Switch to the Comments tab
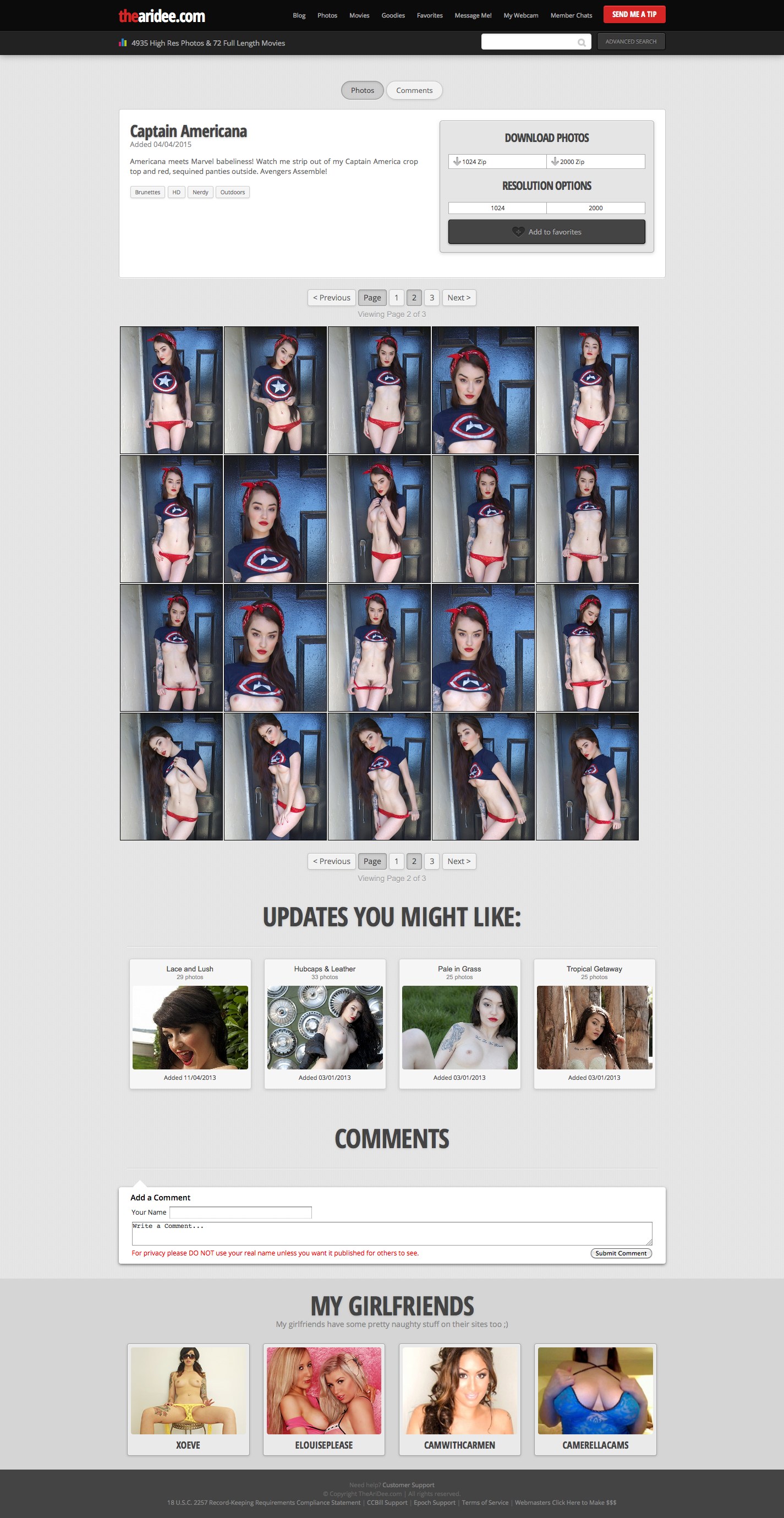 414,90
